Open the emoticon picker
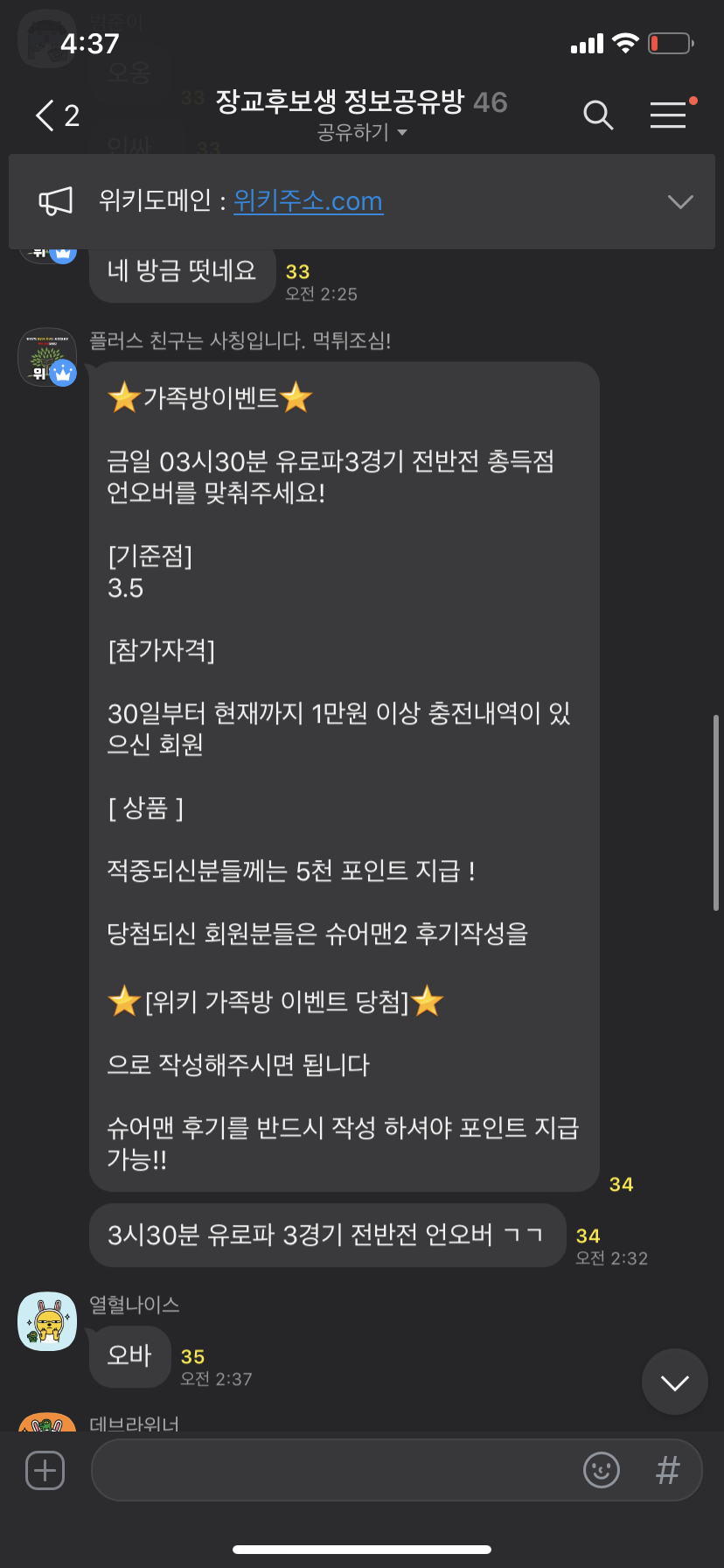The height and width of the screenshot is (1568, 724). [602, 1470]
